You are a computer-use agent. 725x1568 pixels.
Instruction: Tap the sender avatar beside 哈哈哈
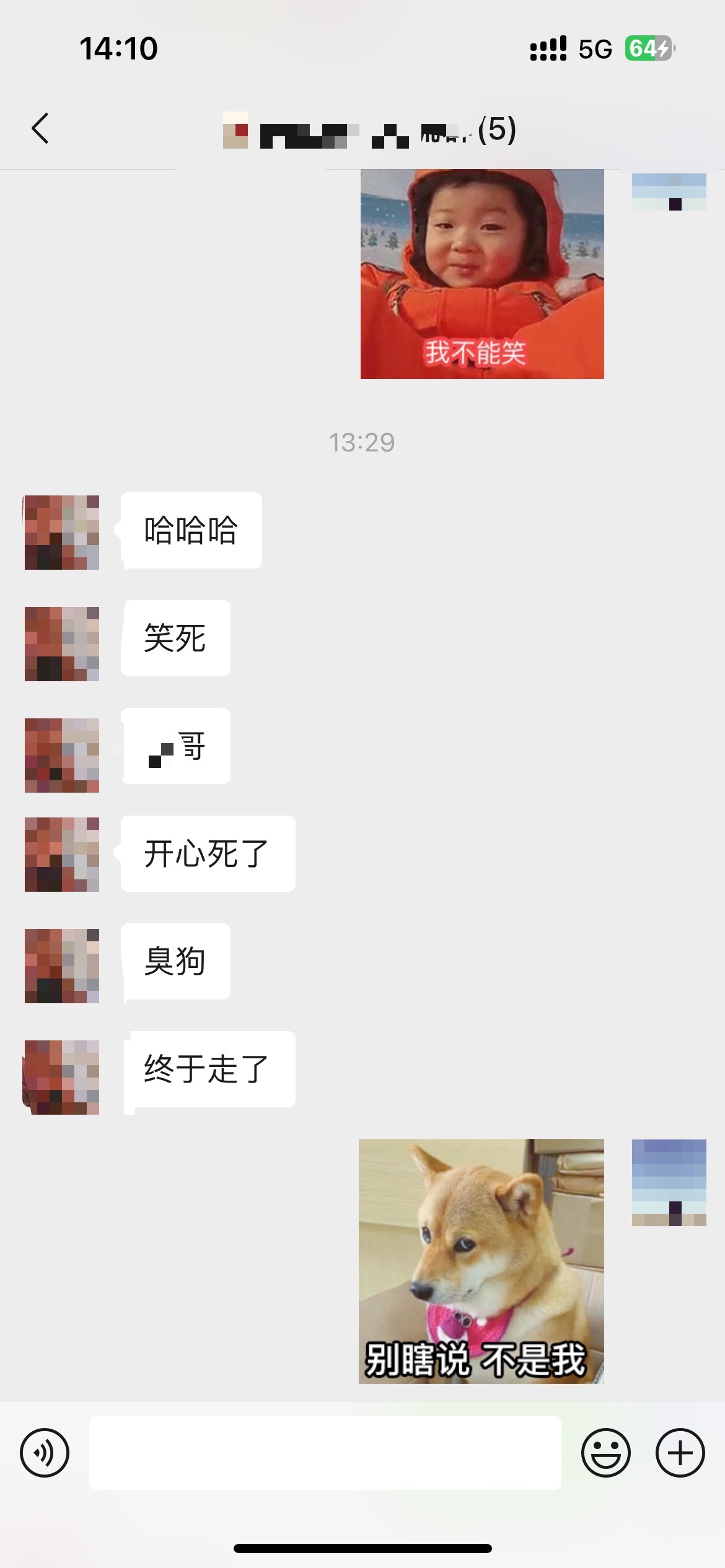coord(62,533)
